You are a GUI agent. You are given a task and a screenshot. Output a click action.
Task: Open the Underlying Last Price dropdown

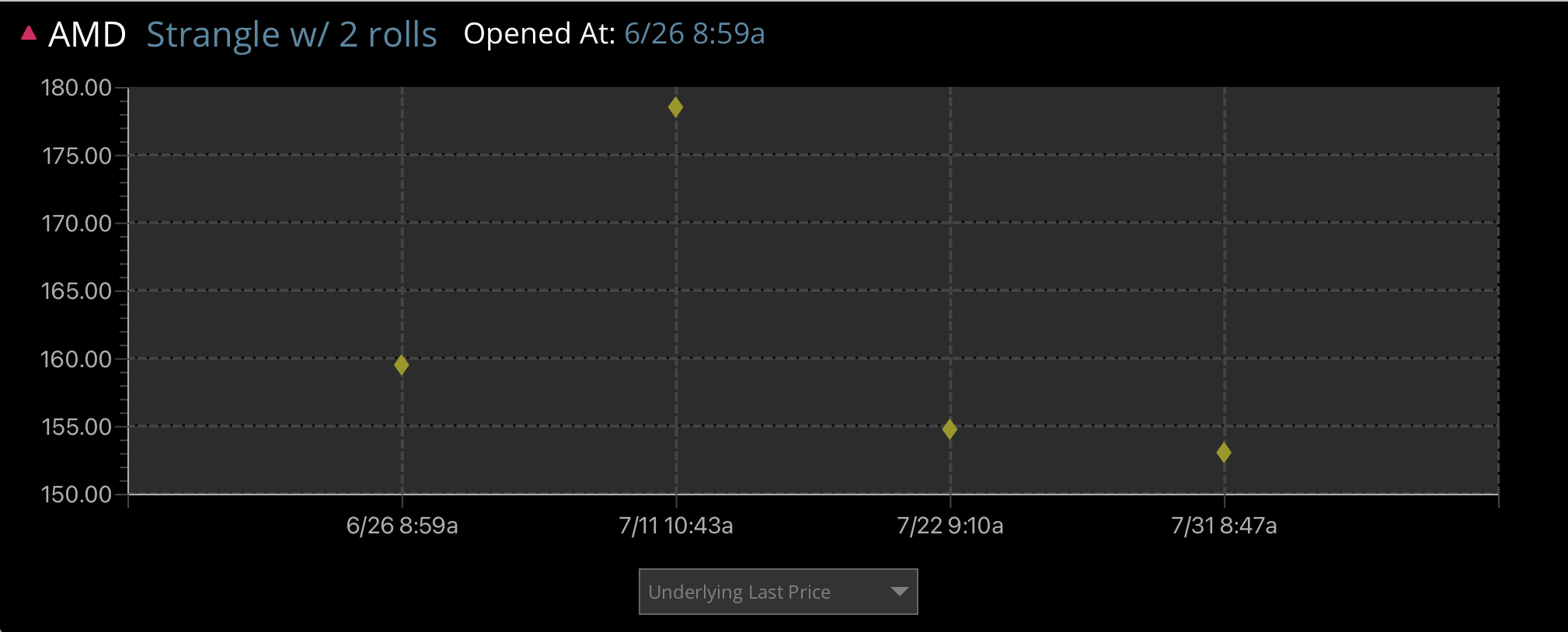tap(778, 592)
